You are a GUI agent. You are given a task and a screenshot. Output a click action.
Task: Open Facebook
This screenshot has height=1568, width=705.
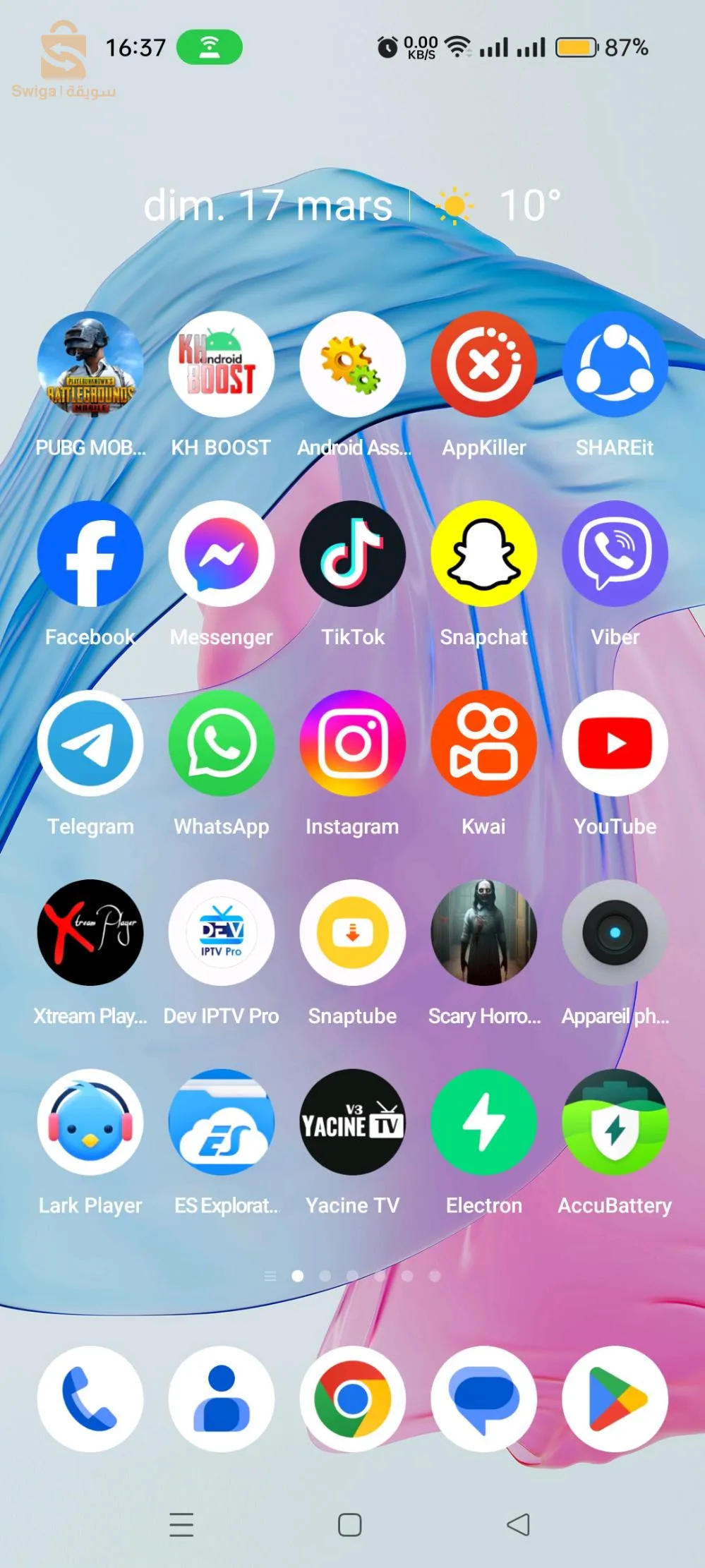[90, 554]
